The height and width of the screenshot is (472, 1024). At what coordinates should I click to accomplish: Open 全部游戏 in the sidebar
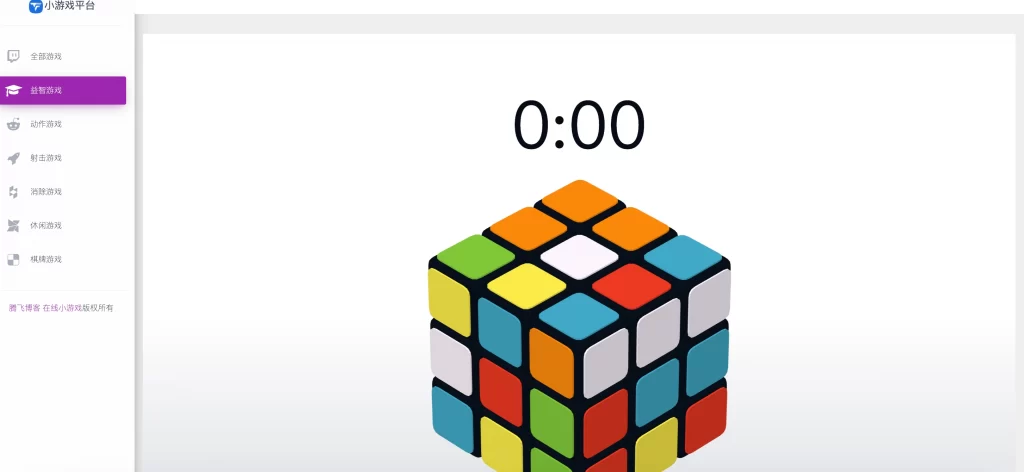(x=45, y=56)
